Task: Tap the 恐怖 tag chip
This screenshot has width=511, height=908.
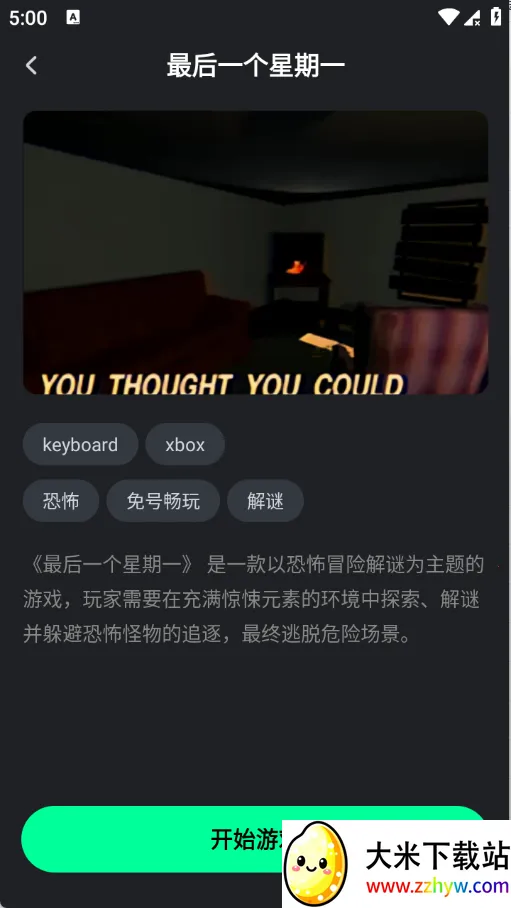Action: [x=61, y=500]
